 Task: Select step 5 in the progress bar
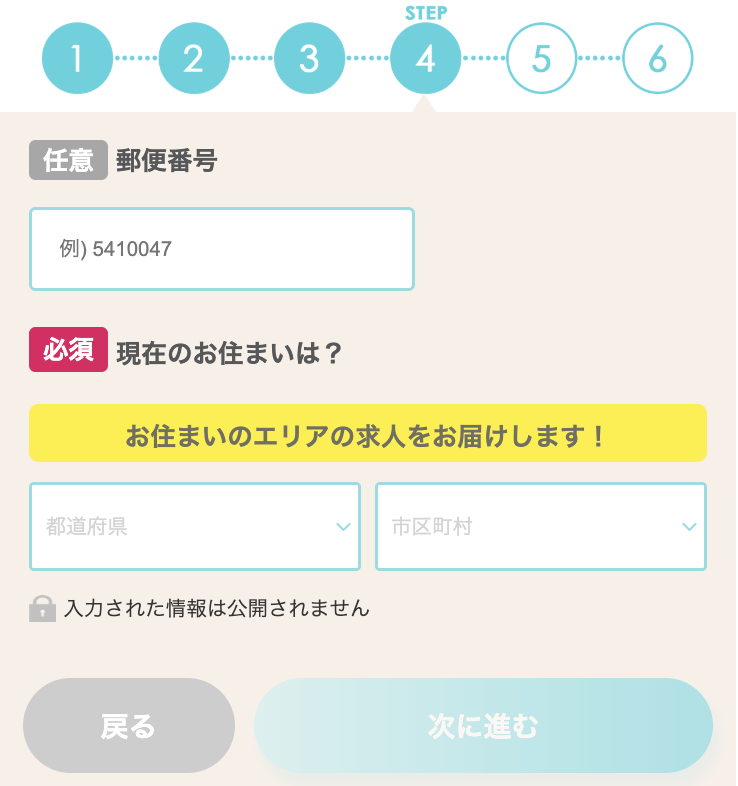coord(542,58)
